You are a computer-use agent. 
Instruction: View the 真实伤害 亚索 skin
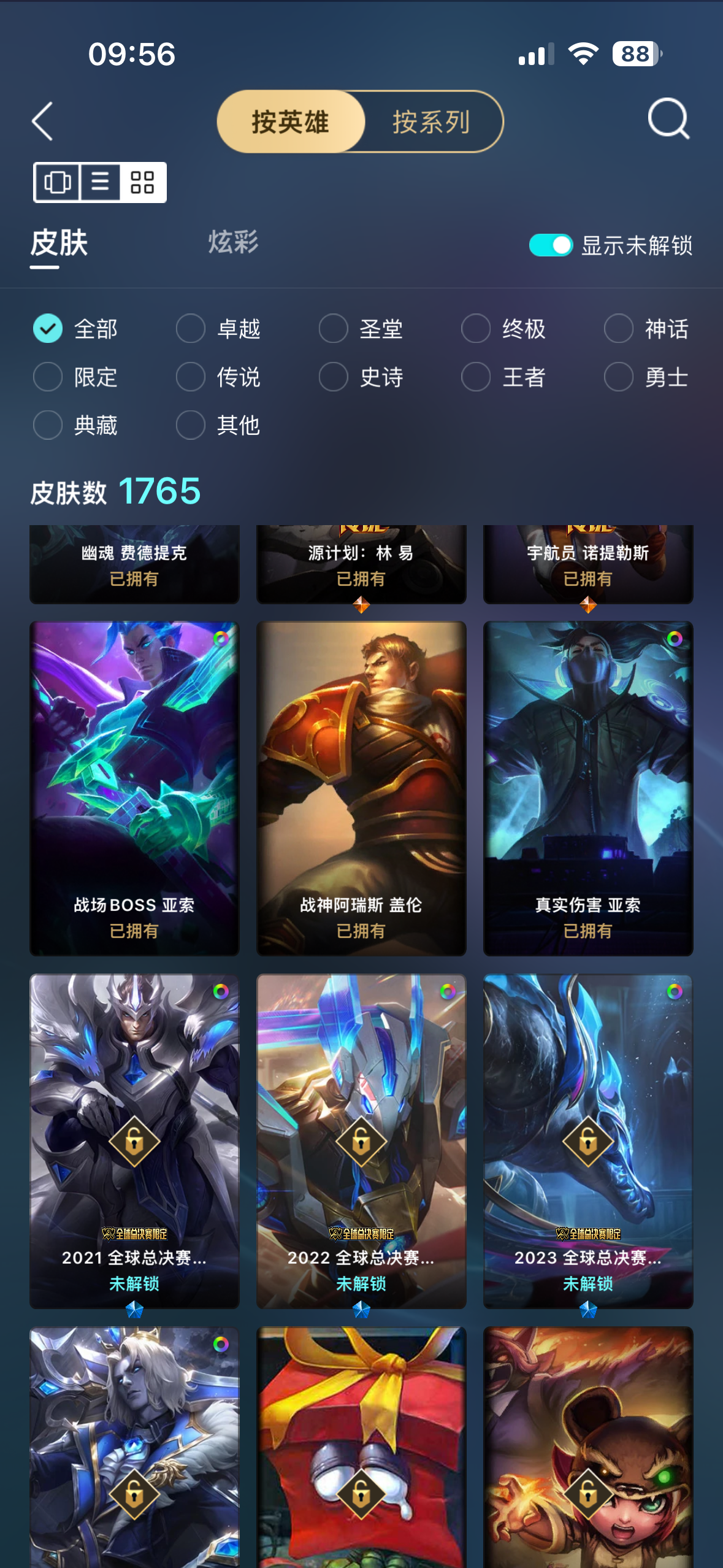(588, 788)
